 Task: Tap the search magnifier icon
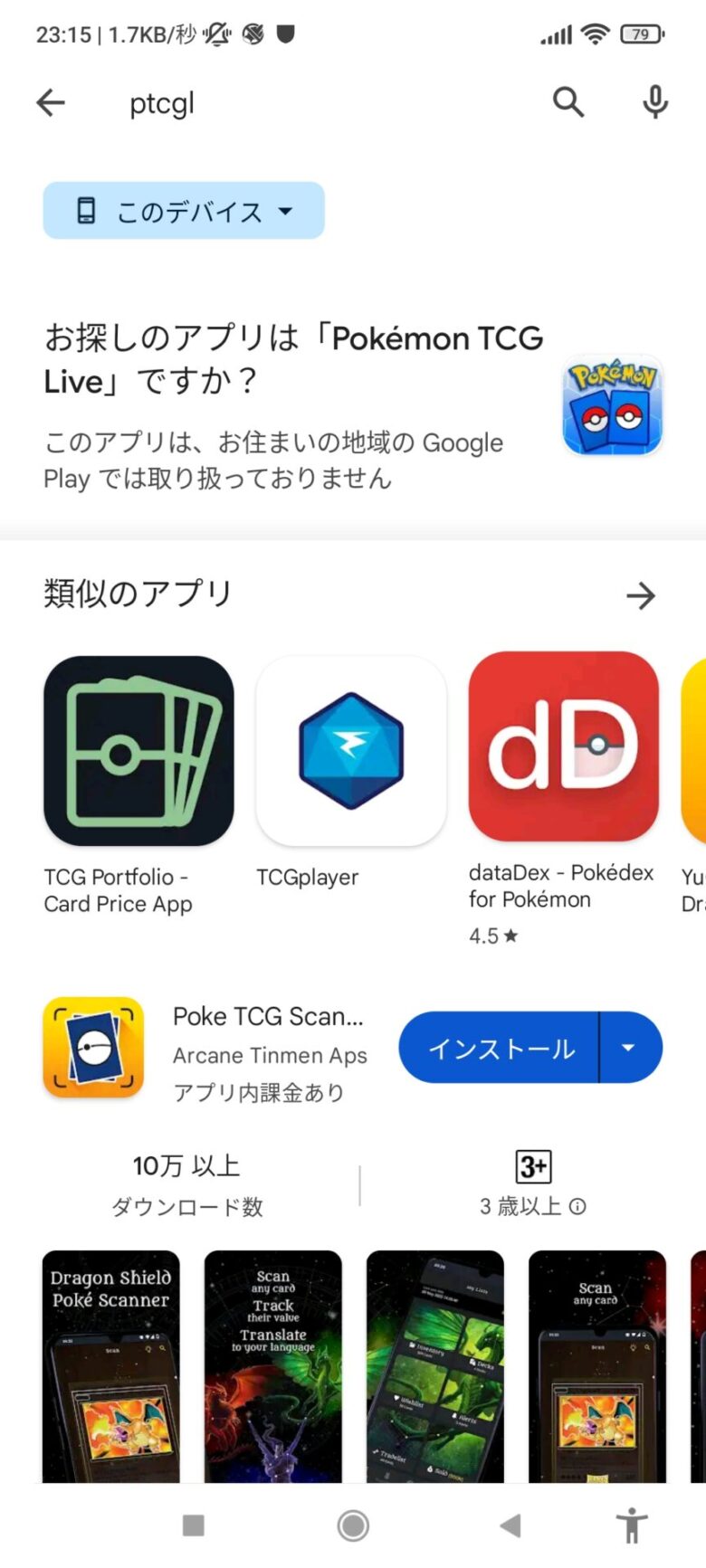click(x=568, y=102)
